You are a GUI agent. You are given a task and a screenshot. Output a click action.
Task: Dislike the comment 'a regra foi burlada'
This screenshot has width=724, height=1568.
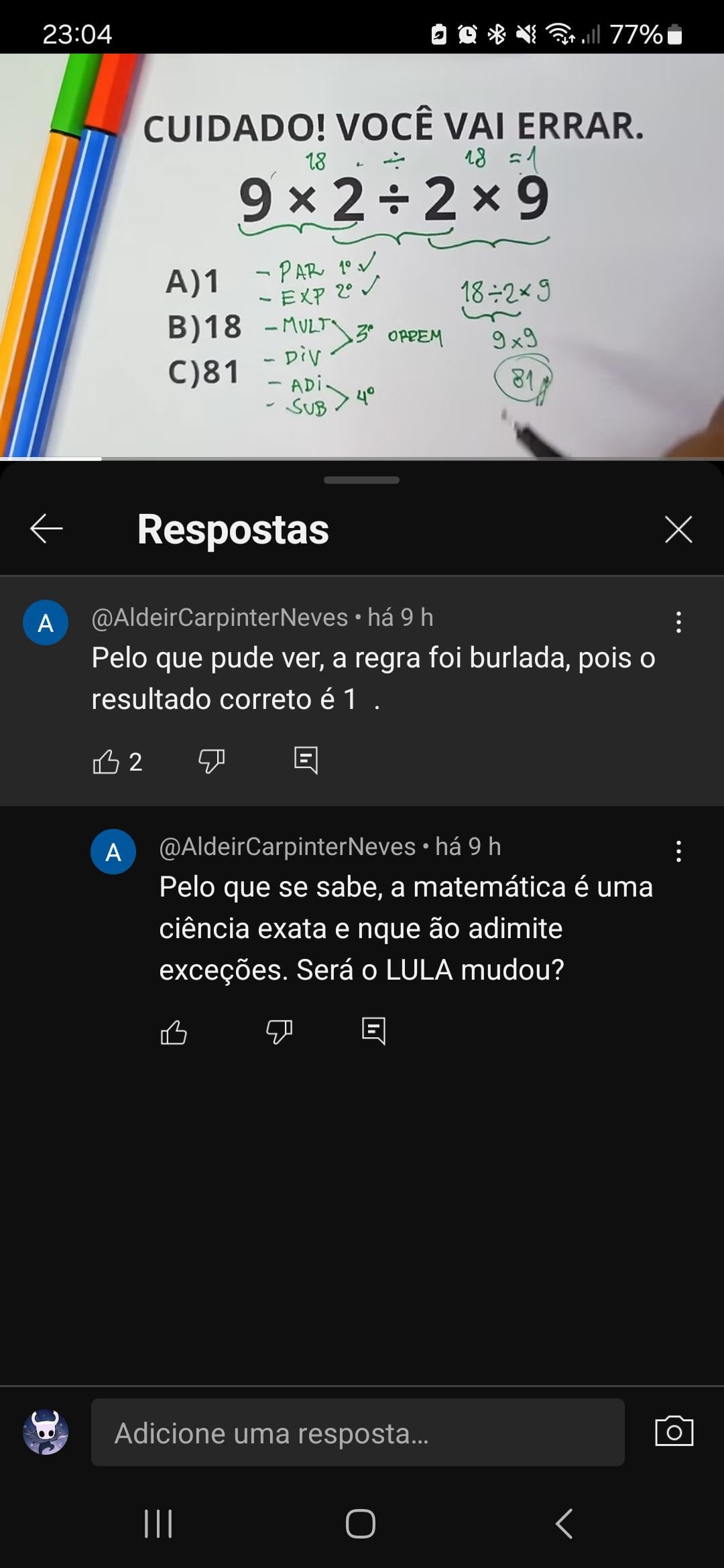[211, 761]
